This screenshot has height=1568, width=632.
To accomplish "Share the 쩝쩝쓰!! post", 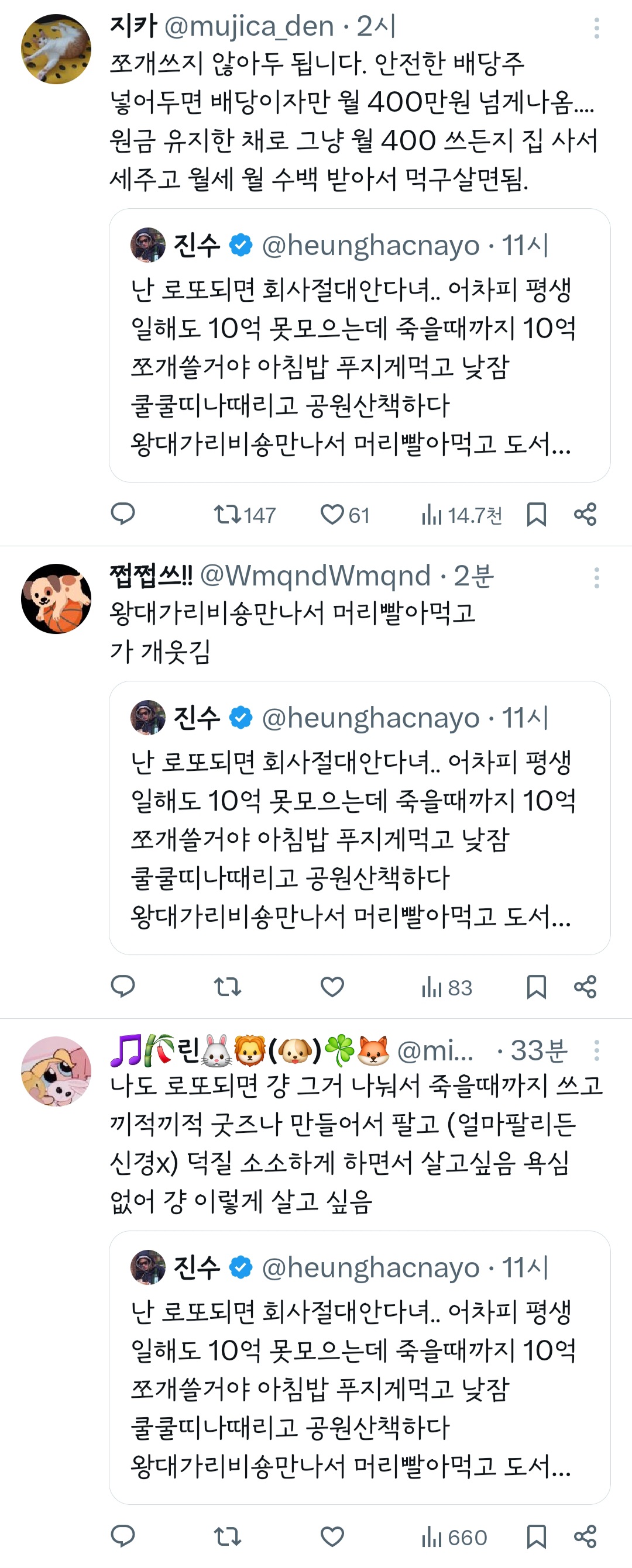I will pos(585,987).
